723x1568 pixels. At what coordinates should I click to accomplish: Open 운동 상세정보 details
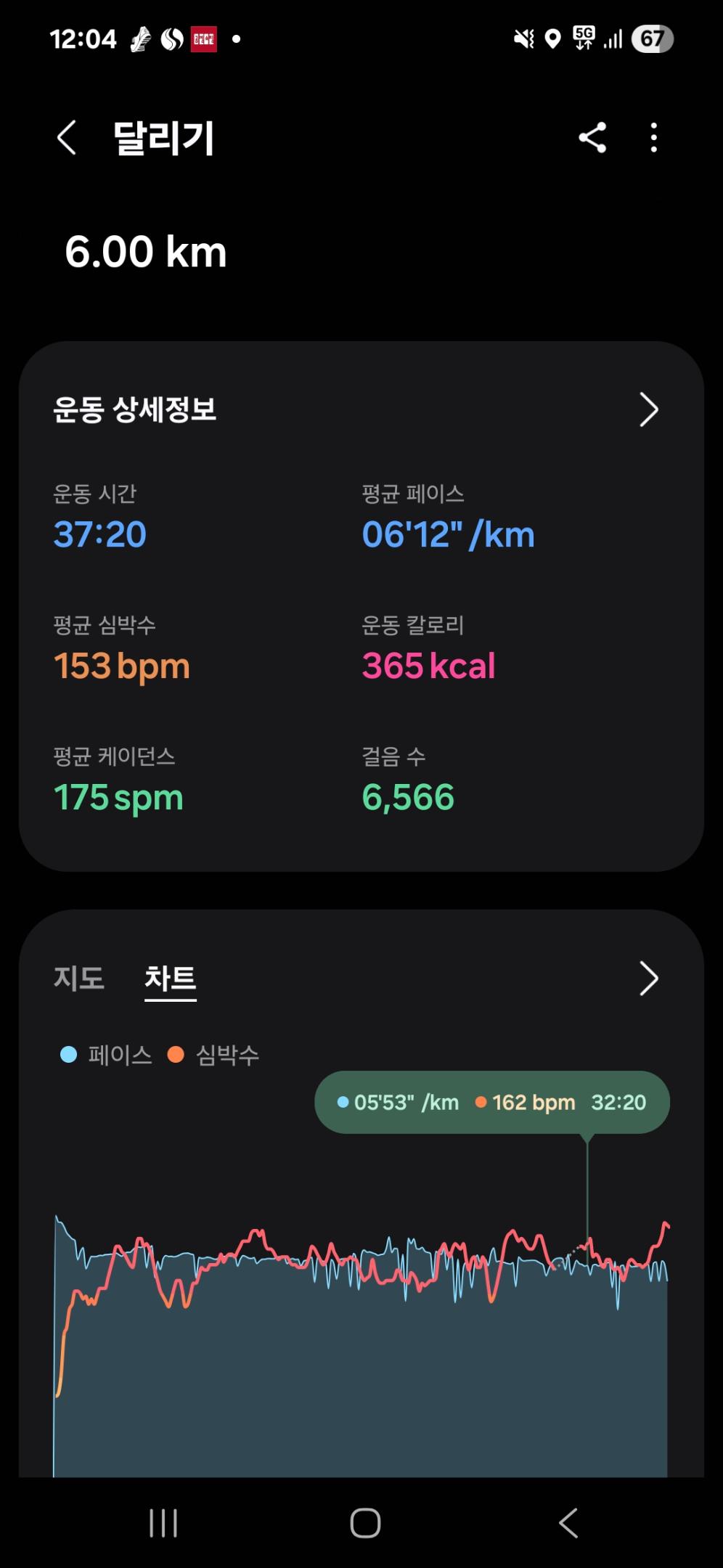(x=648, y=410)
